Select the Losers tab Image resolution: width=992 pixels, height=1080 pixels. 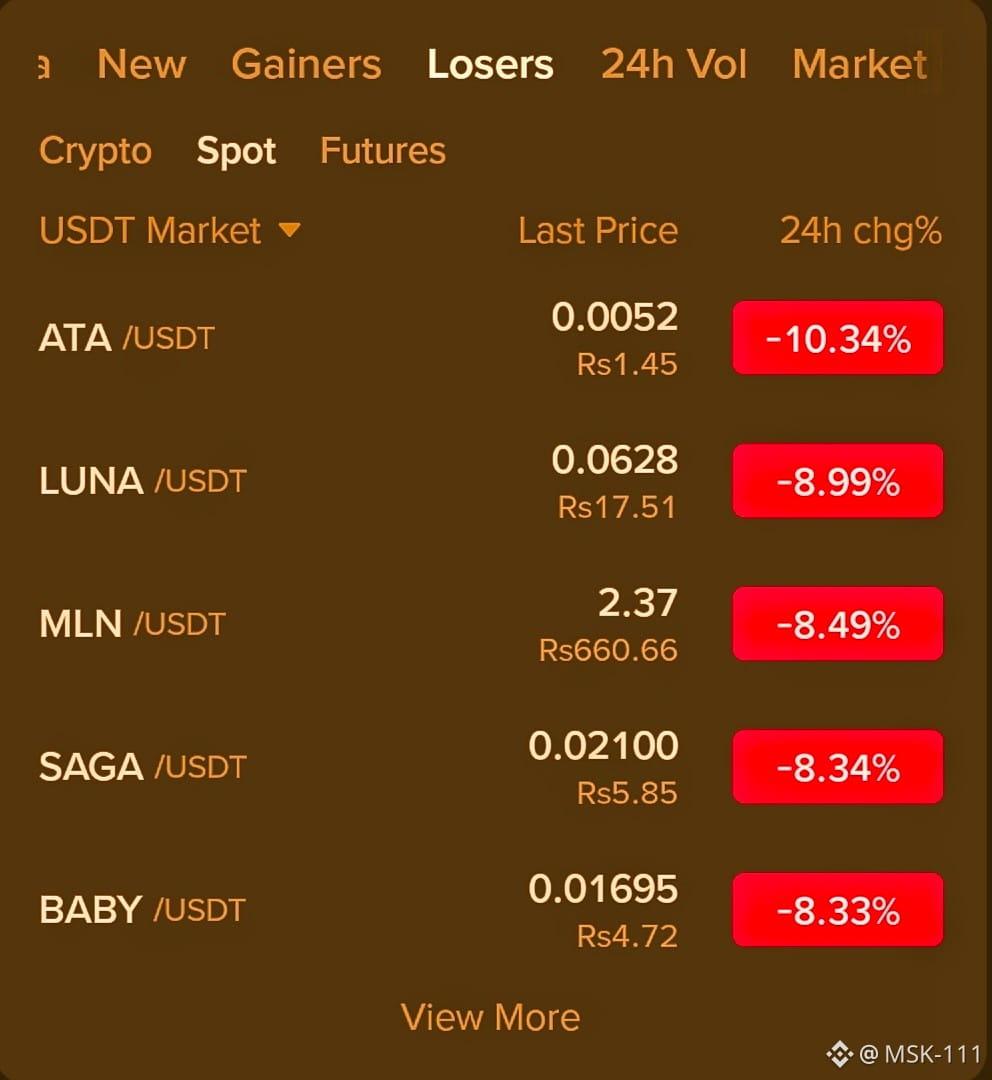point(490,64)
